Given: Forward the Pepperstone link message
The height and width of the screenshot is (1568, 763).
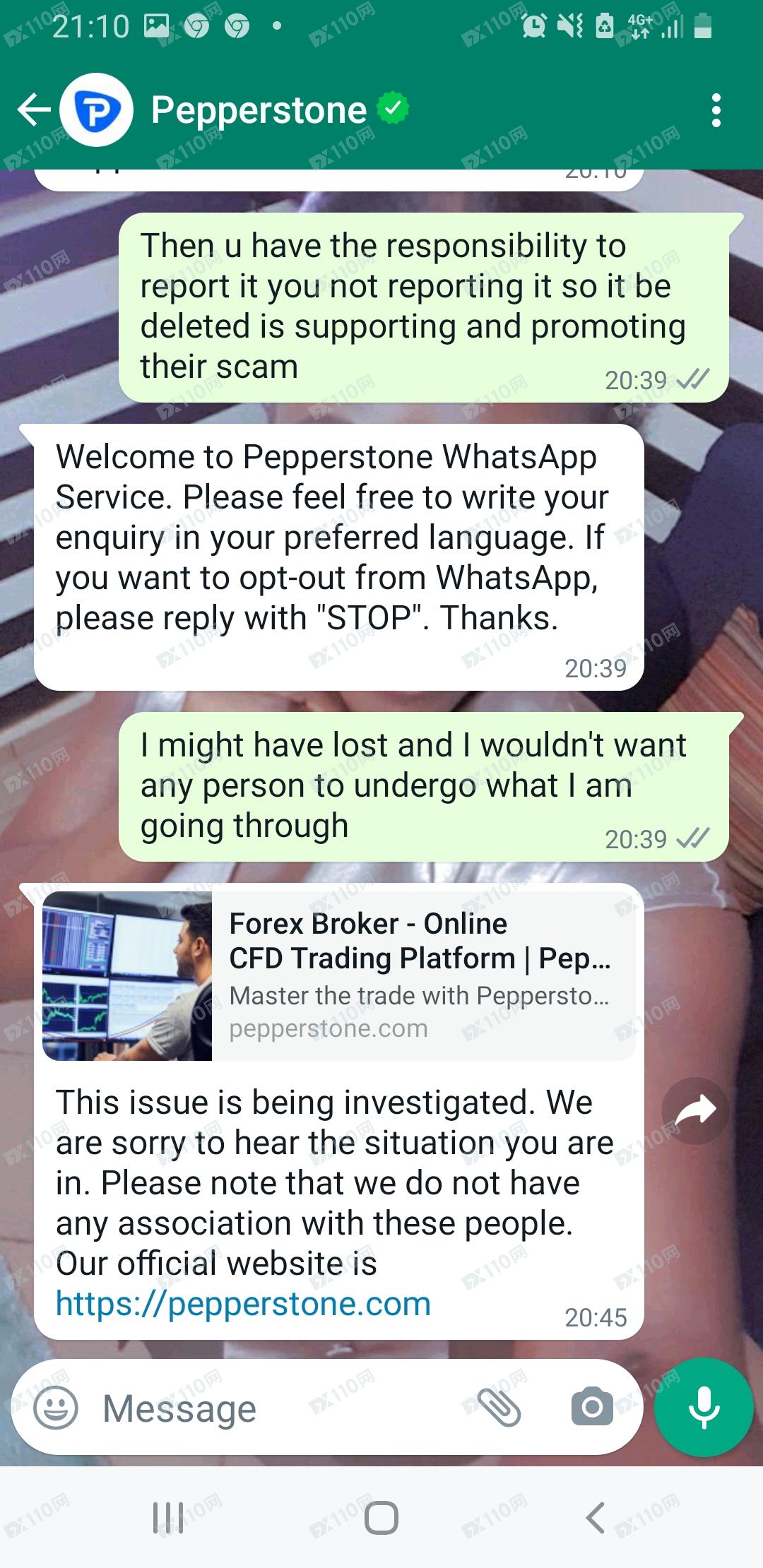Looking at the screenshot, I should tap(695, 1111).
